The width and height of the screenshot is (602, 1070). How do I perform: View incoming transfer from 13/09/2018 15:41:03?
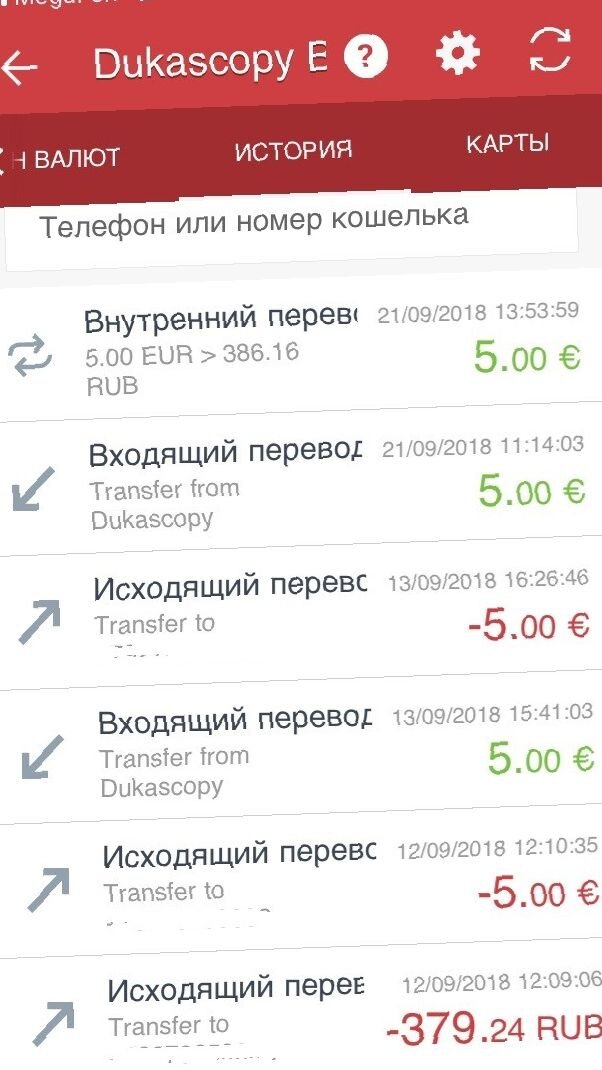300,755
